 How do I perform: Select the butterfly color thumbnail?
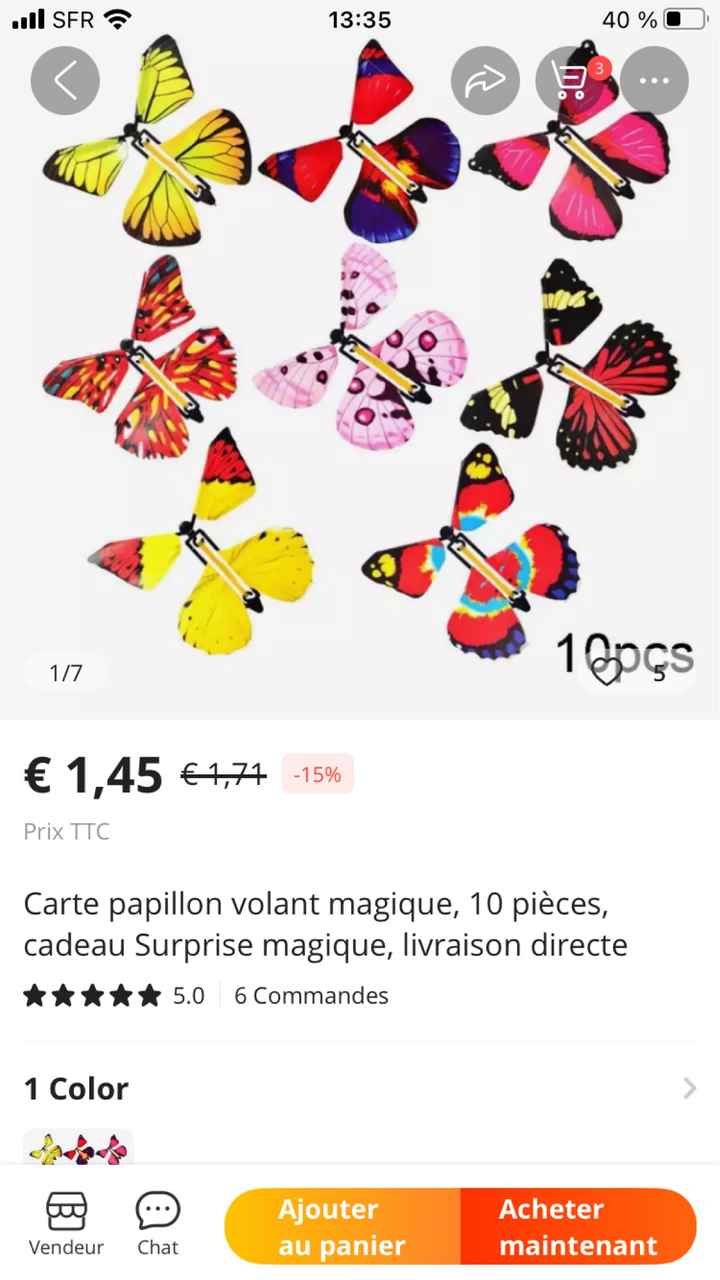[78, 1148]
